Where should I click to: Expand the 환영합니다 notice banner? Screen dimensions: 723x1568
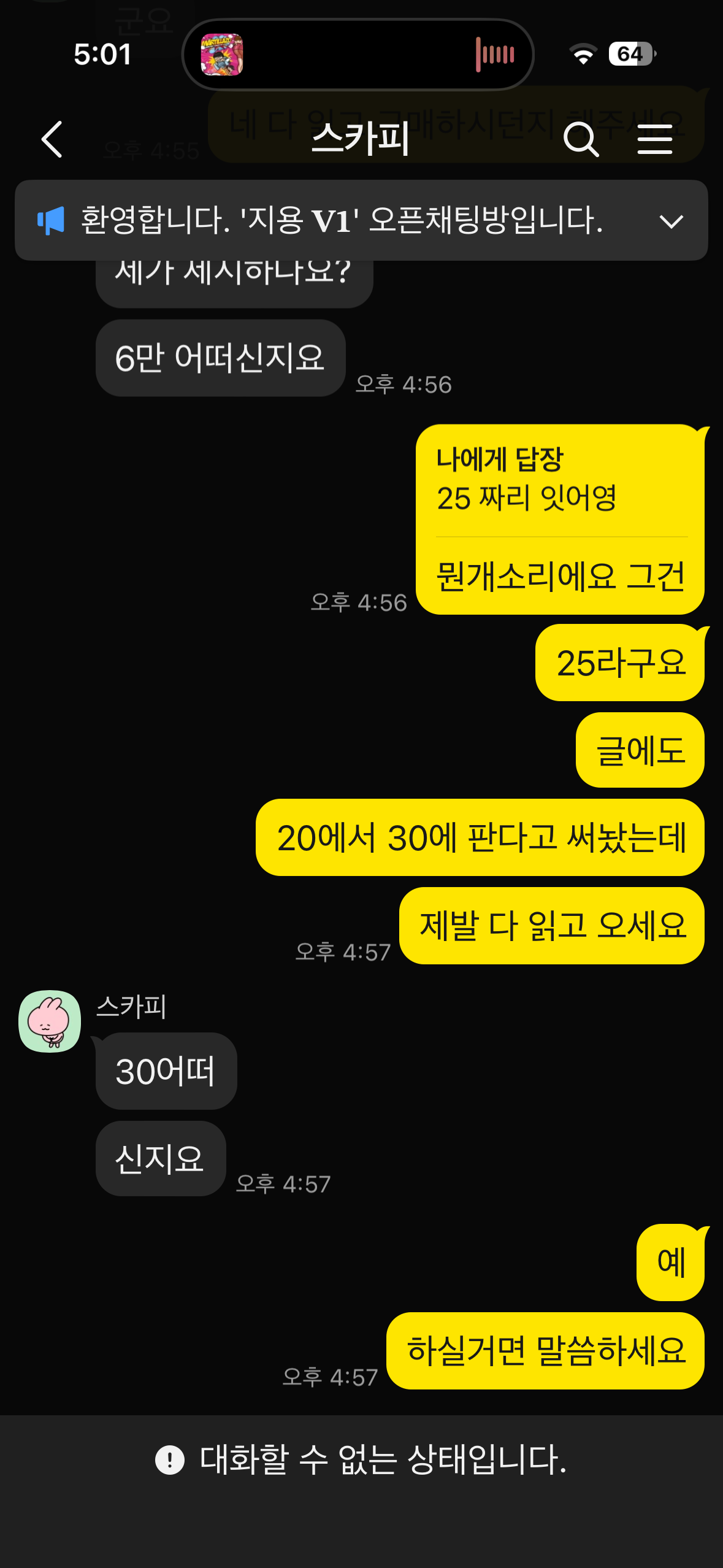pyautogui.click(x=671, y=221)
